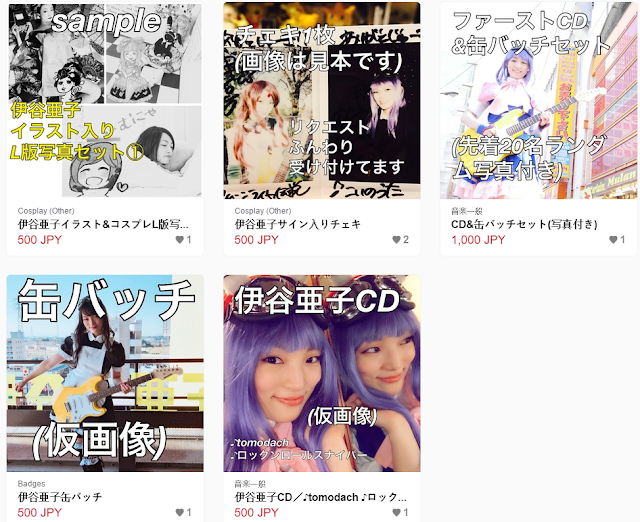Image resolution: width=640 pixels, height=522 pixels.
Task: Like the CD&缶バッチセット item
Action: 611,240
